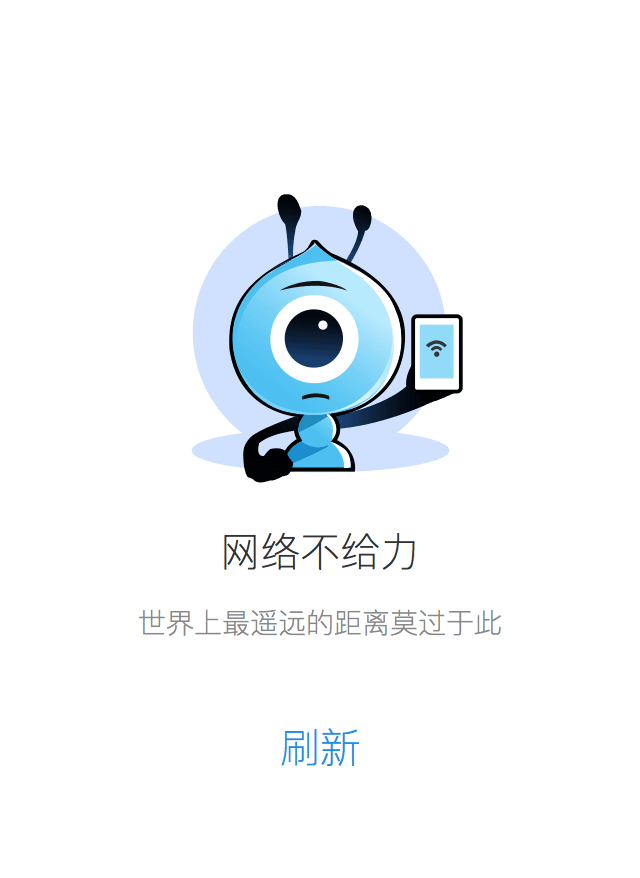Tap 刷新 to reload the page

(319, 748)
